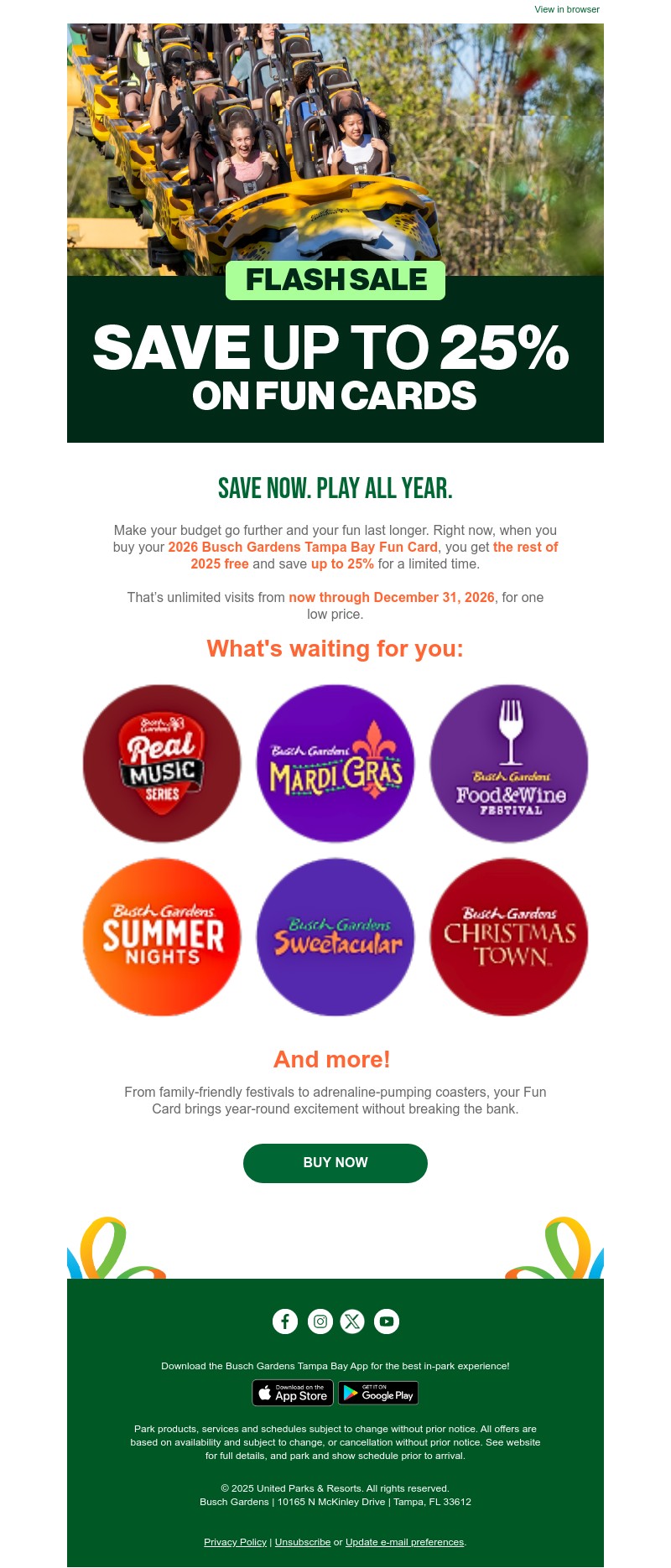Open the X social profile
The image size is (671, 1568).
[352, 1321]
